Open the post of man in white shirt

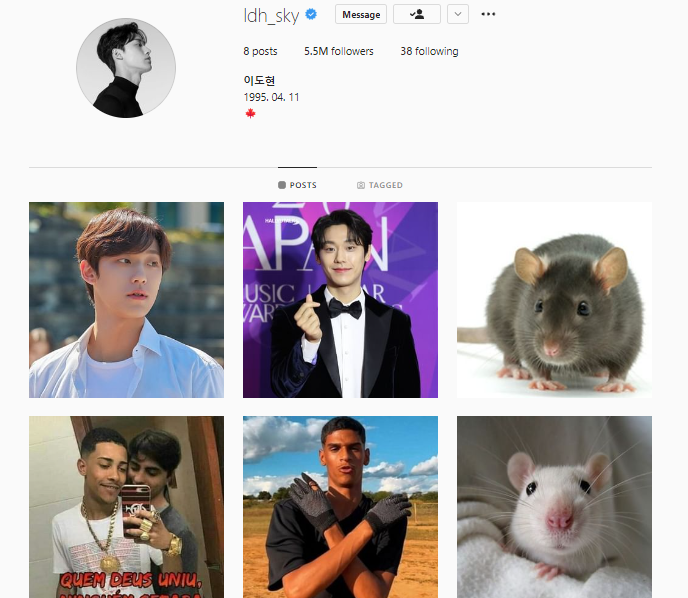pos(126,300)
